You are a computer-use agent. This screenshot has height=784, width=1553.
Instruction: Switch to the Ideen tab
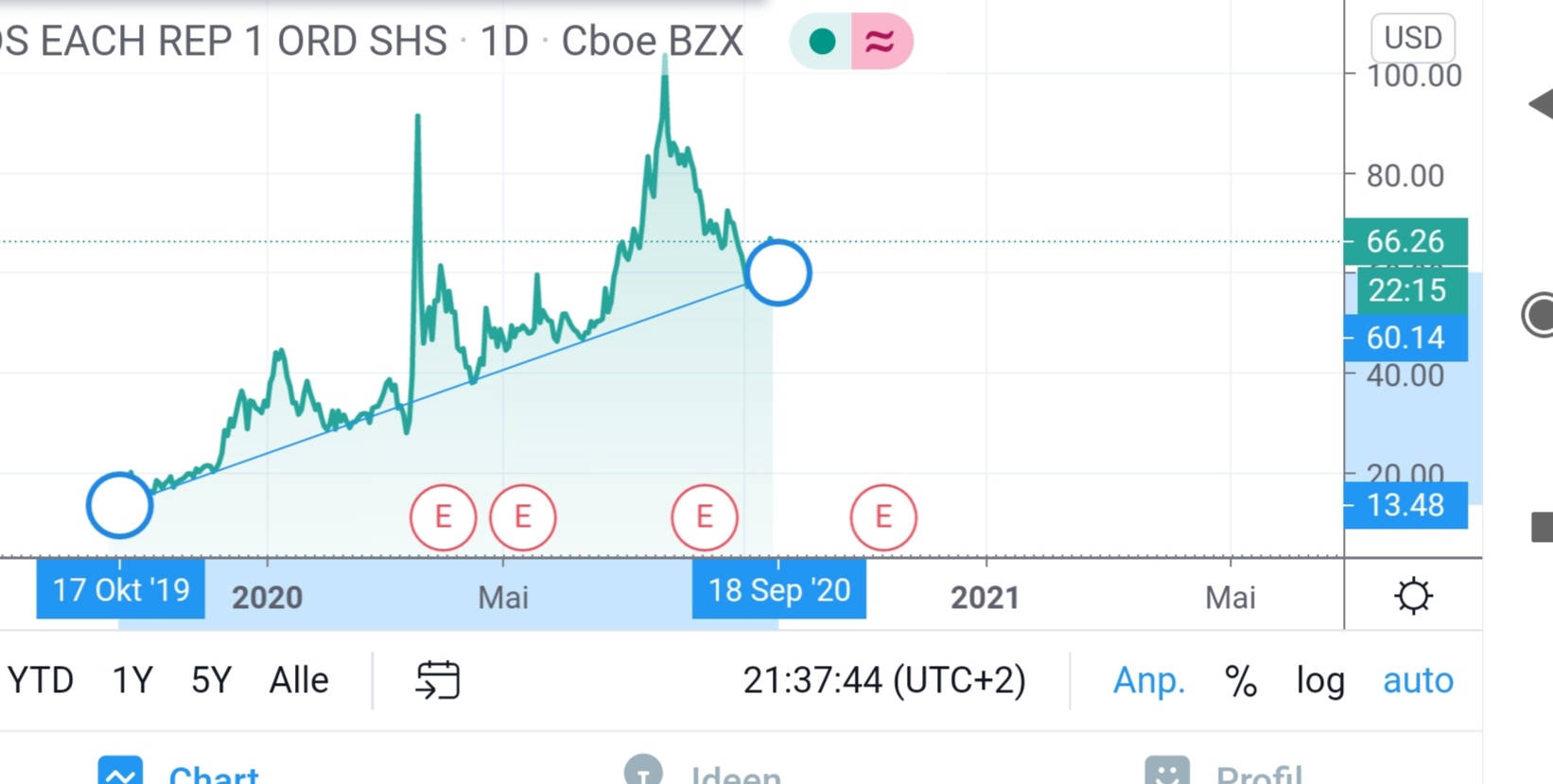click(705, 771)
